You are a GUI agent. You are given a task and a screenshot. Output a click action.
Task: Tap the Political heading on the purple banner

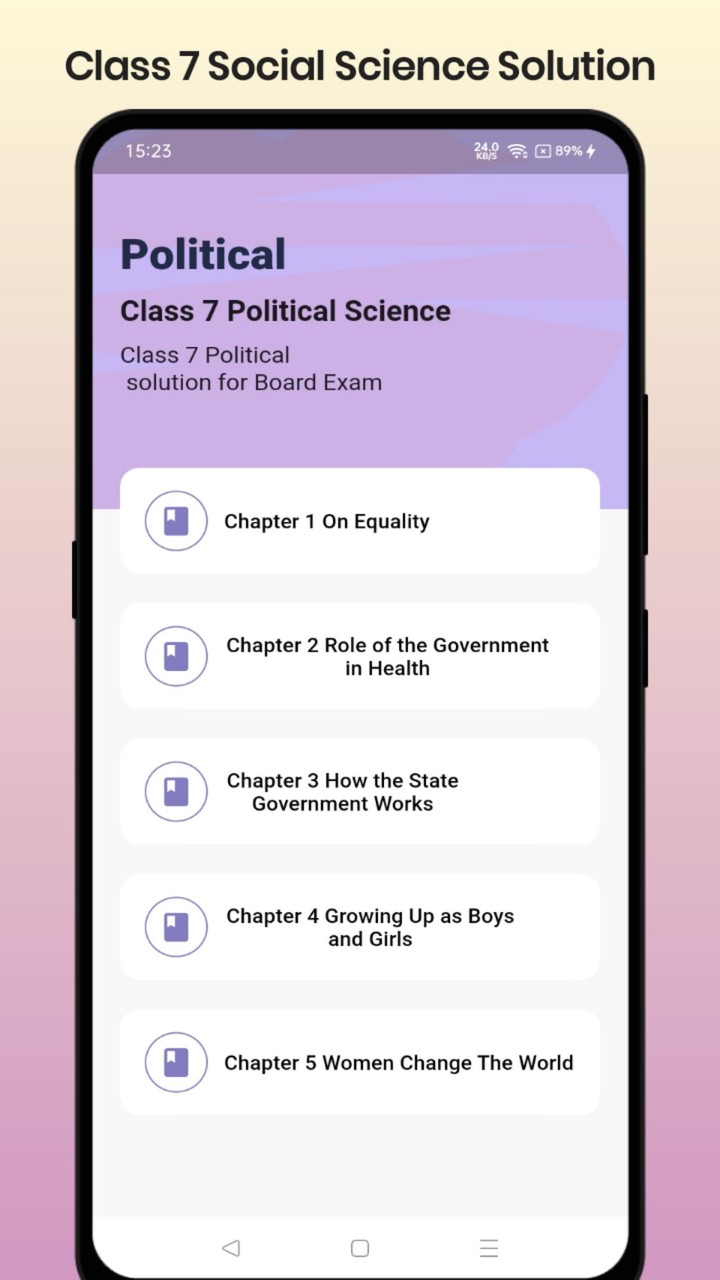pos(202,254)
